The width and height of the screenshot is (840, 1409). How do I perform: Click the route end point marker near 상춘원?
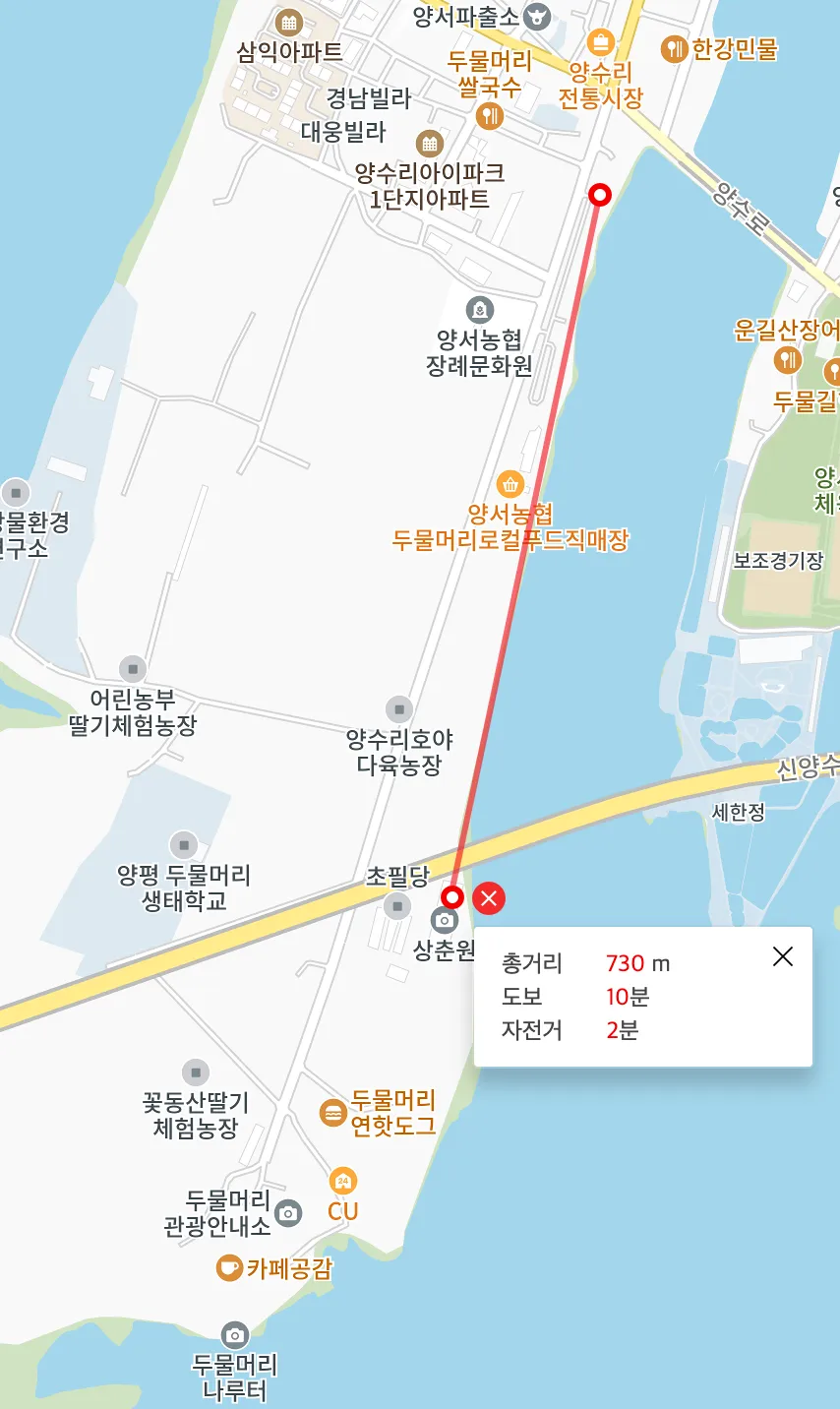(x=453, y=896)
